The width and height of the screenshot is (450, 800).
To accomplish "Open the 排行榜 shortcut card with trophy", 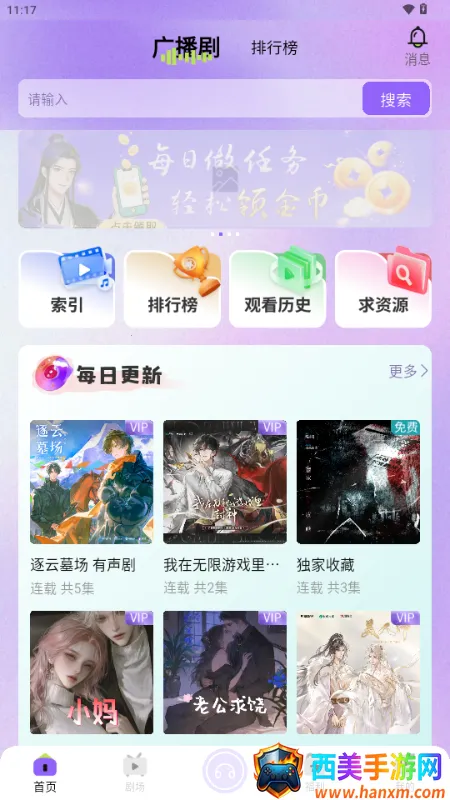I will tap(172, 289).
